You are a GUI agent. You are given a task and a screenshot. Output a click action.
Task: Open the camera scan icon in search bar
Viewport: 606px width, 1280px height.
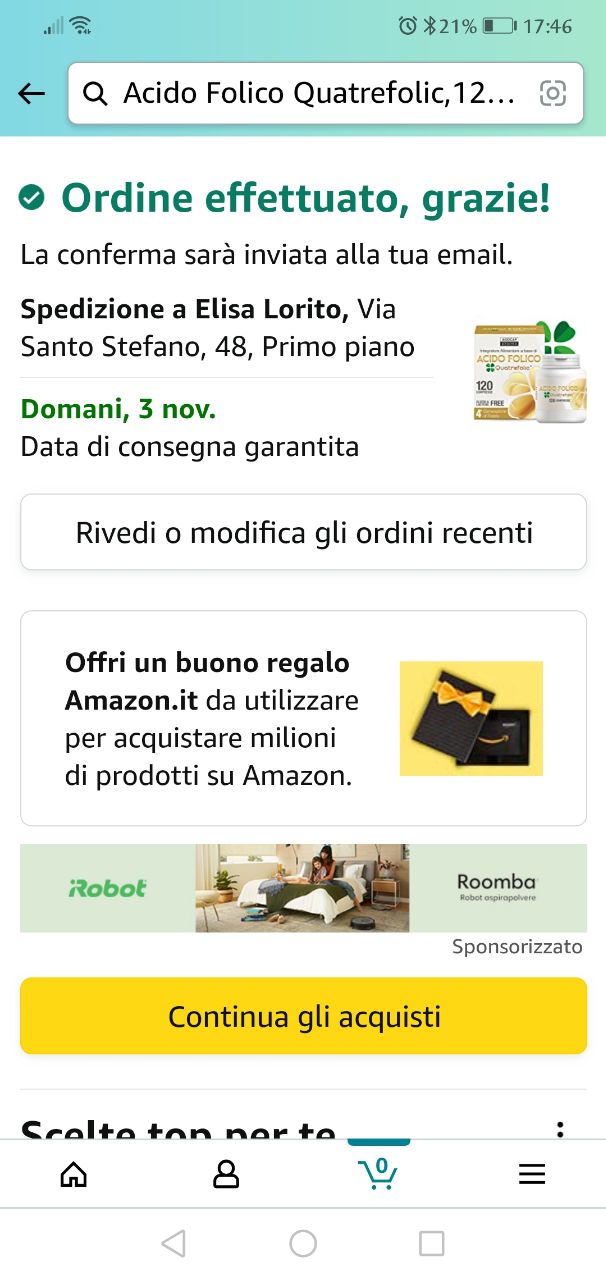pyautogui.click(x=553, y=94)
